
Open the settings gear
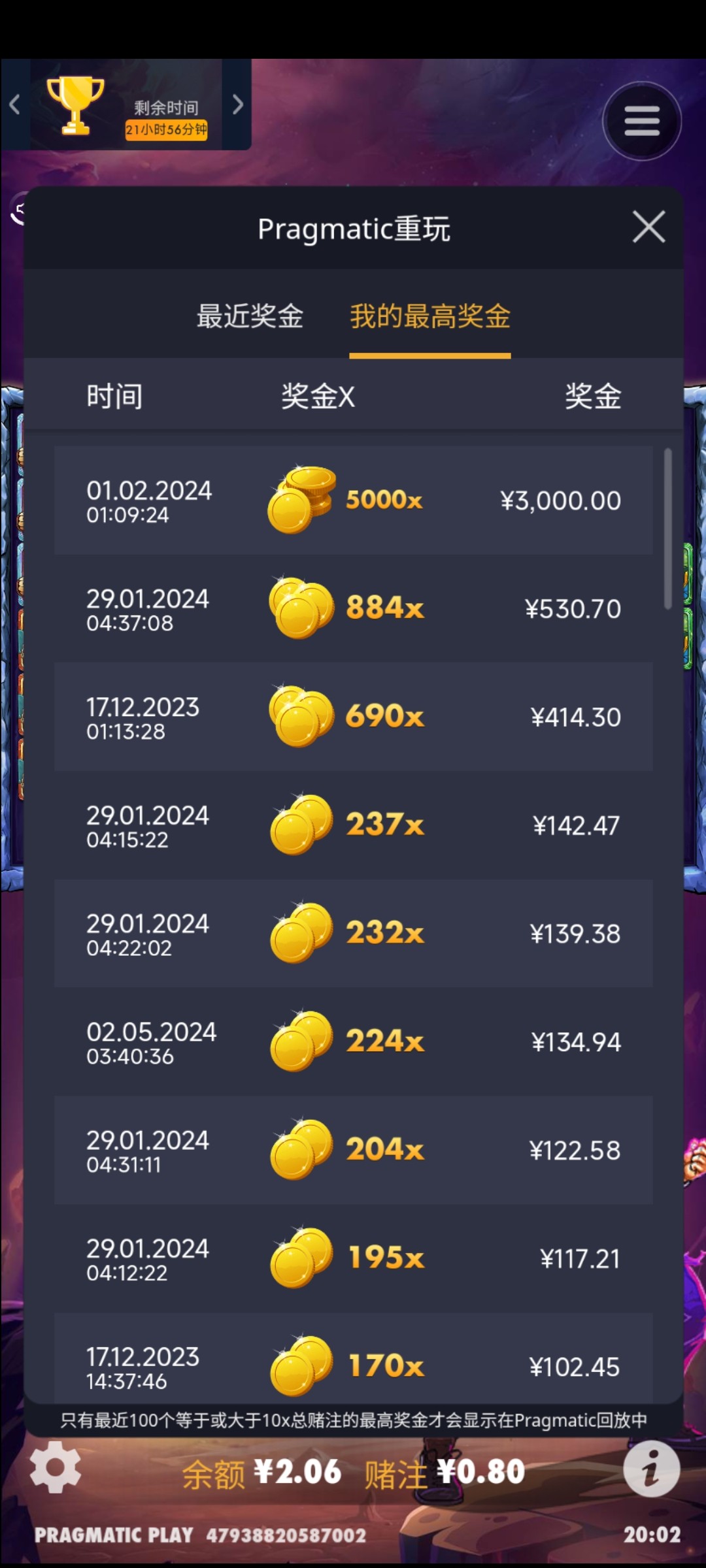(x=56, y=1467)
